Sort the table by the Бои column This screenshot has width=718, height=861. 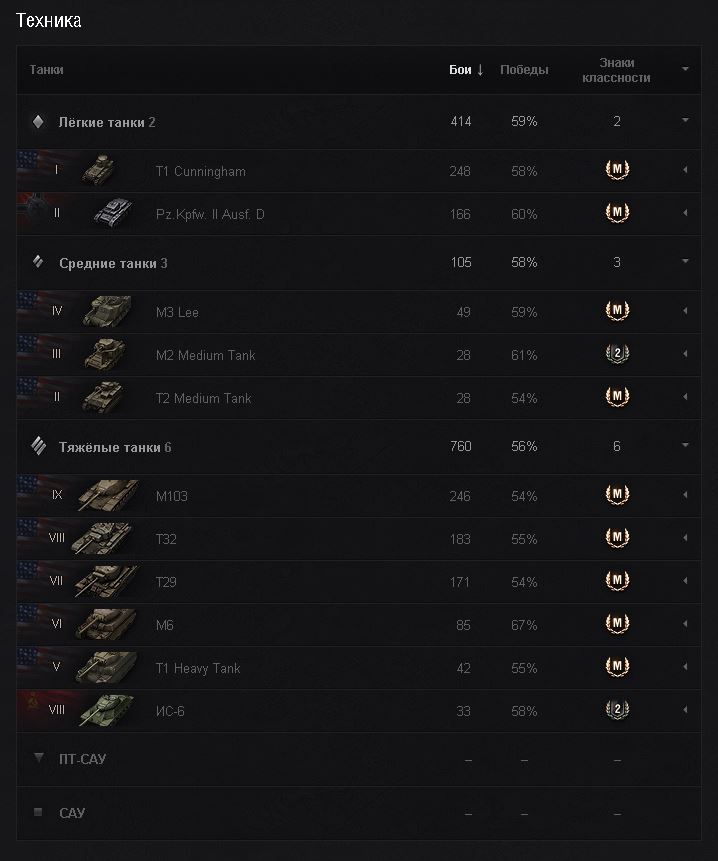tap(465, 70)
